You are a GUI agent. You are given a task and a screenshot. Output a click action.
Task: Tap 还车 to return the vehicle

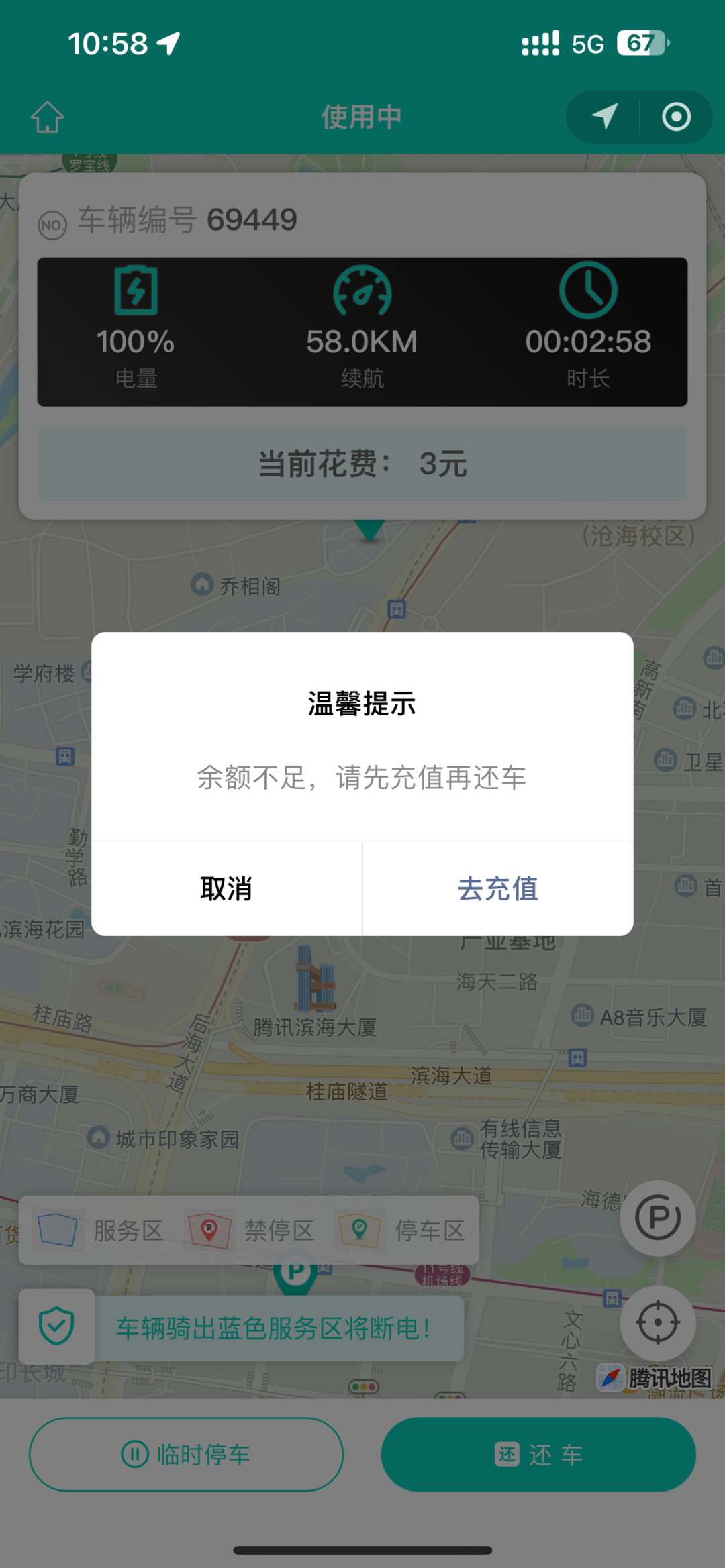click(538, 1455)
